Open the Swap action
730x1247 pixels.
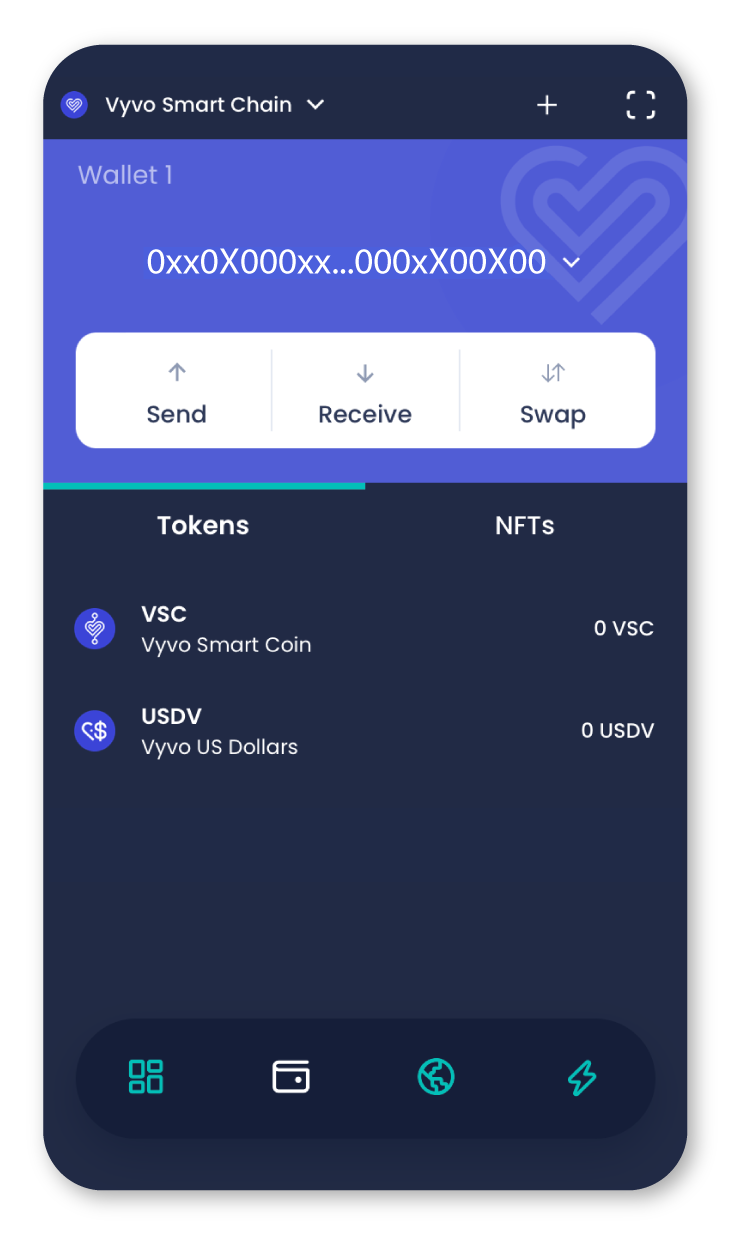click(x=553, y=392)
